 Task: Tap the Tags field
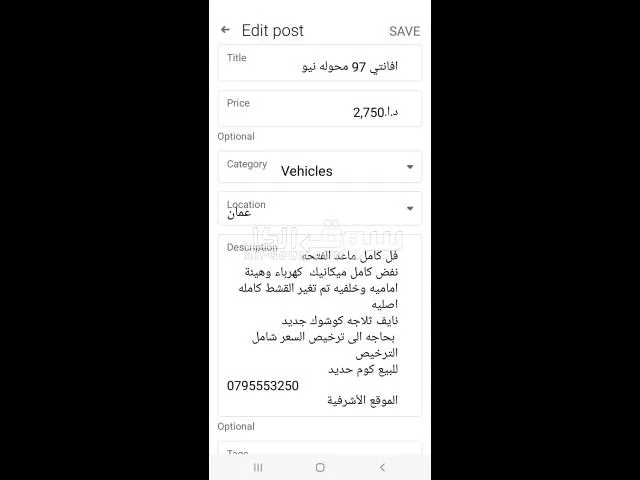[320, 450]
